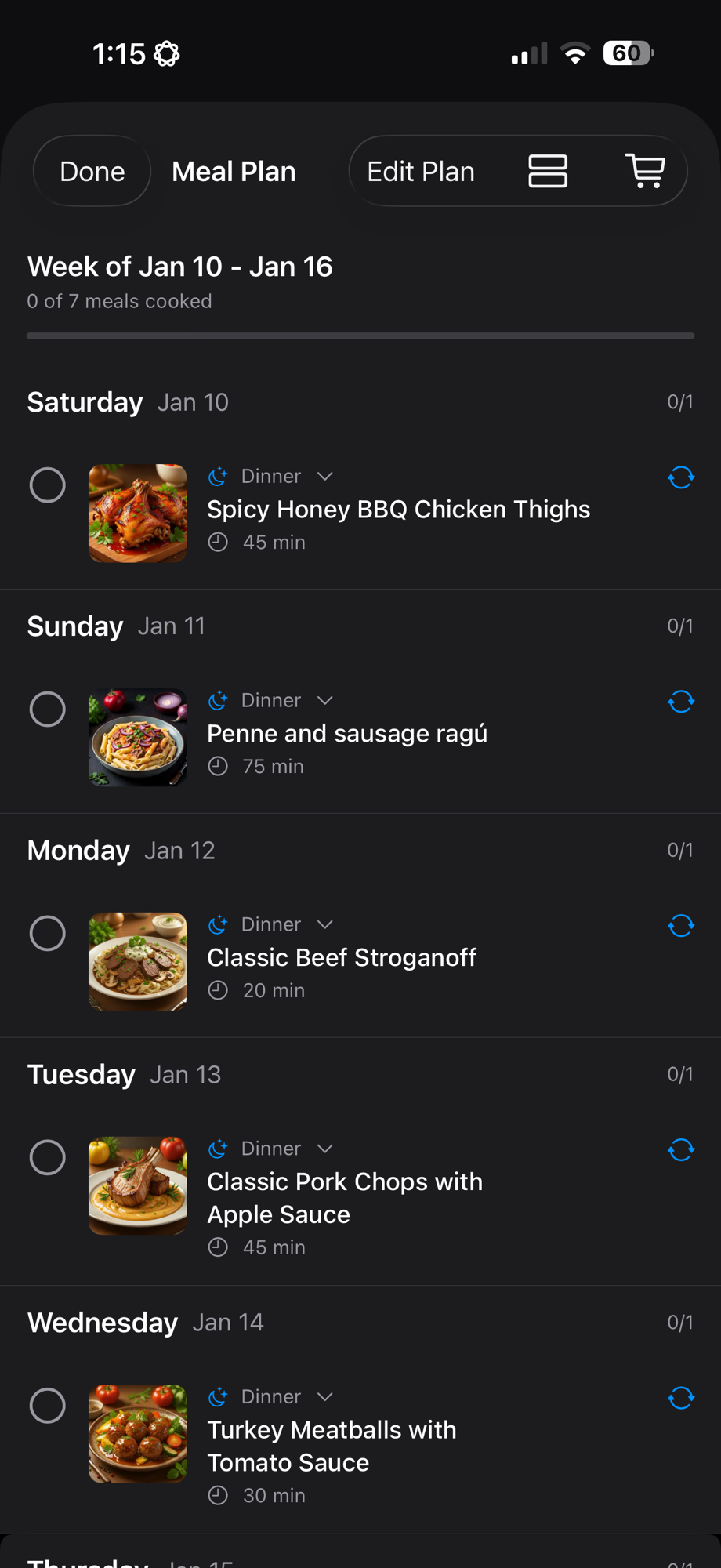This screenshot has height=1568, width=721.
Task: Open the Dinner dropdown for Turkey Meatballs
Action: 324,1397
